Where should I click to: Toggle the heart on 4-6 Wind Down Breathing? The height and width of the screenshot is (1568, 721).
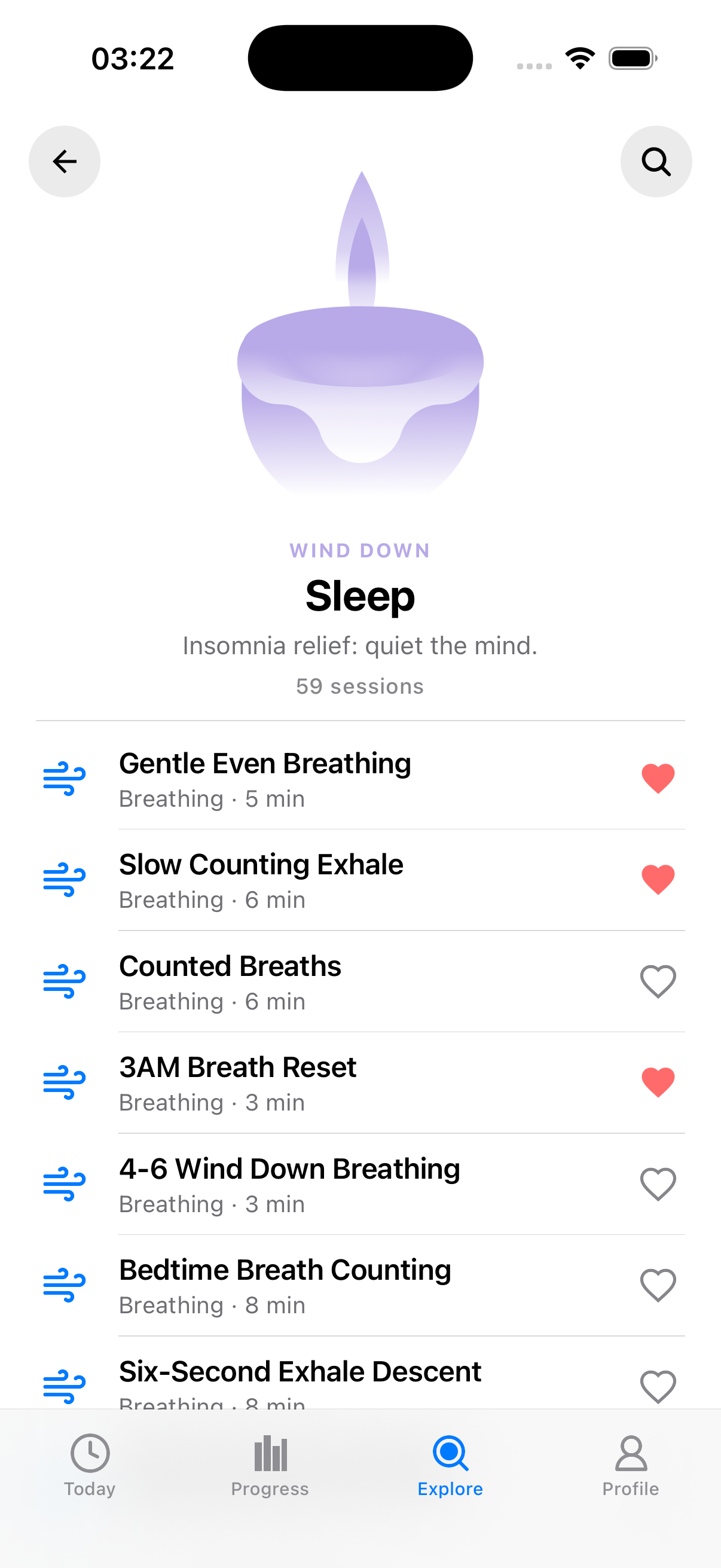tap(658, 1183)
